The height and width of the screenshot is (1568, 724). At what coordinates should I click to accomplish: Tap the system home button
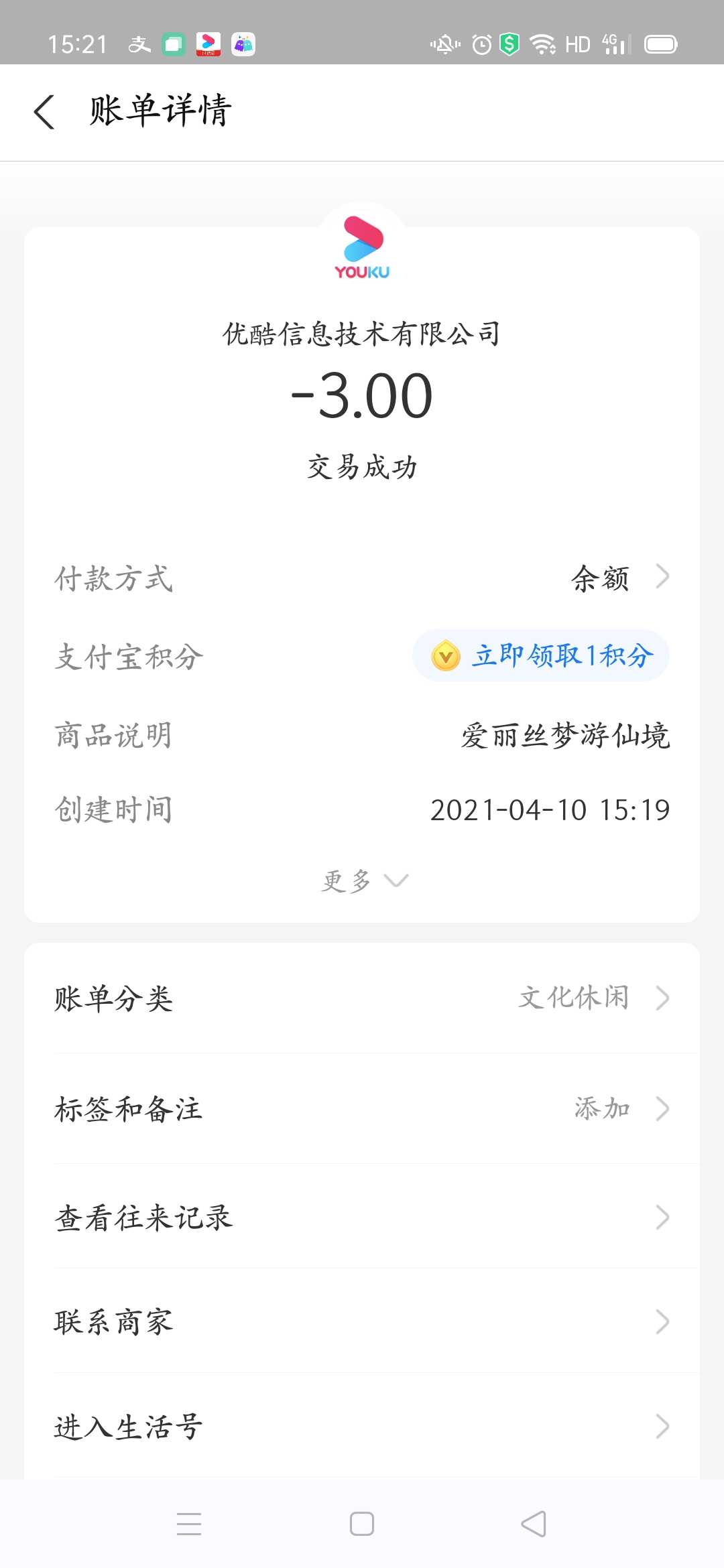[x=362, y=1524]
